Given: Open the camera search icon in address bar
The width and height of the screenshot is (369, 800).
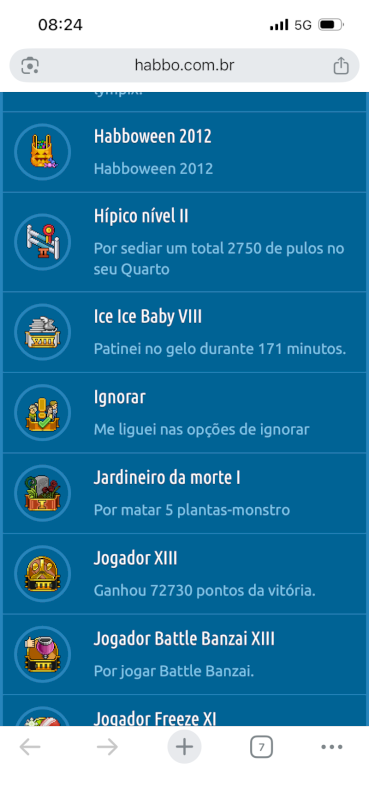Looking at the screenshot, I should point(30,66).
